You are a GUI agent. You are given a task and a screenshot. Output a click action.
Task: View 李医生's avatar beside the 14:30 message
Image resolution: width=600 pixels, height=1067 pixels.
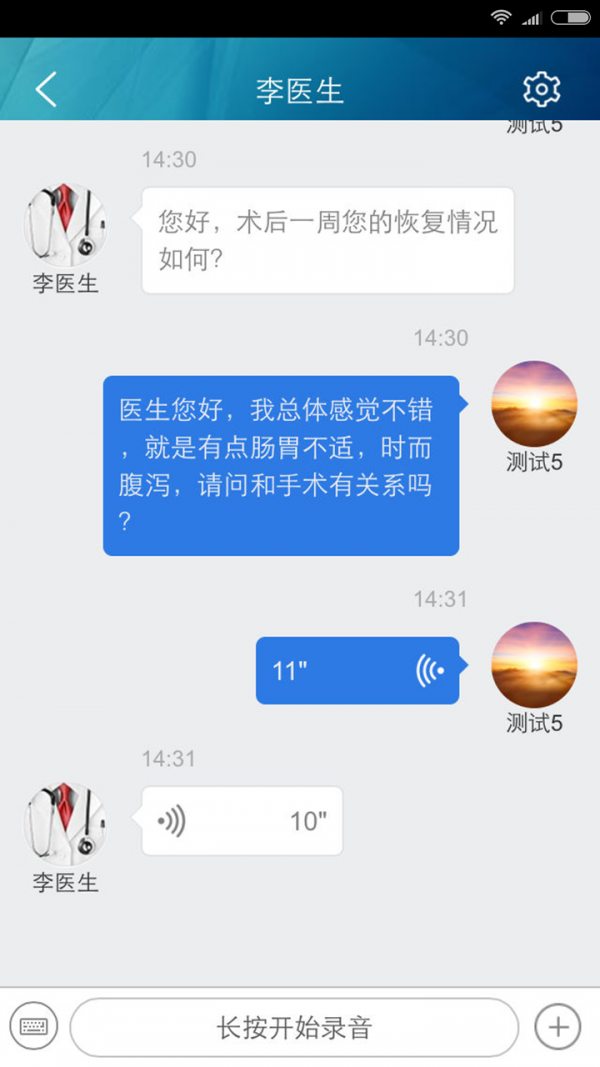pos(65,224)
